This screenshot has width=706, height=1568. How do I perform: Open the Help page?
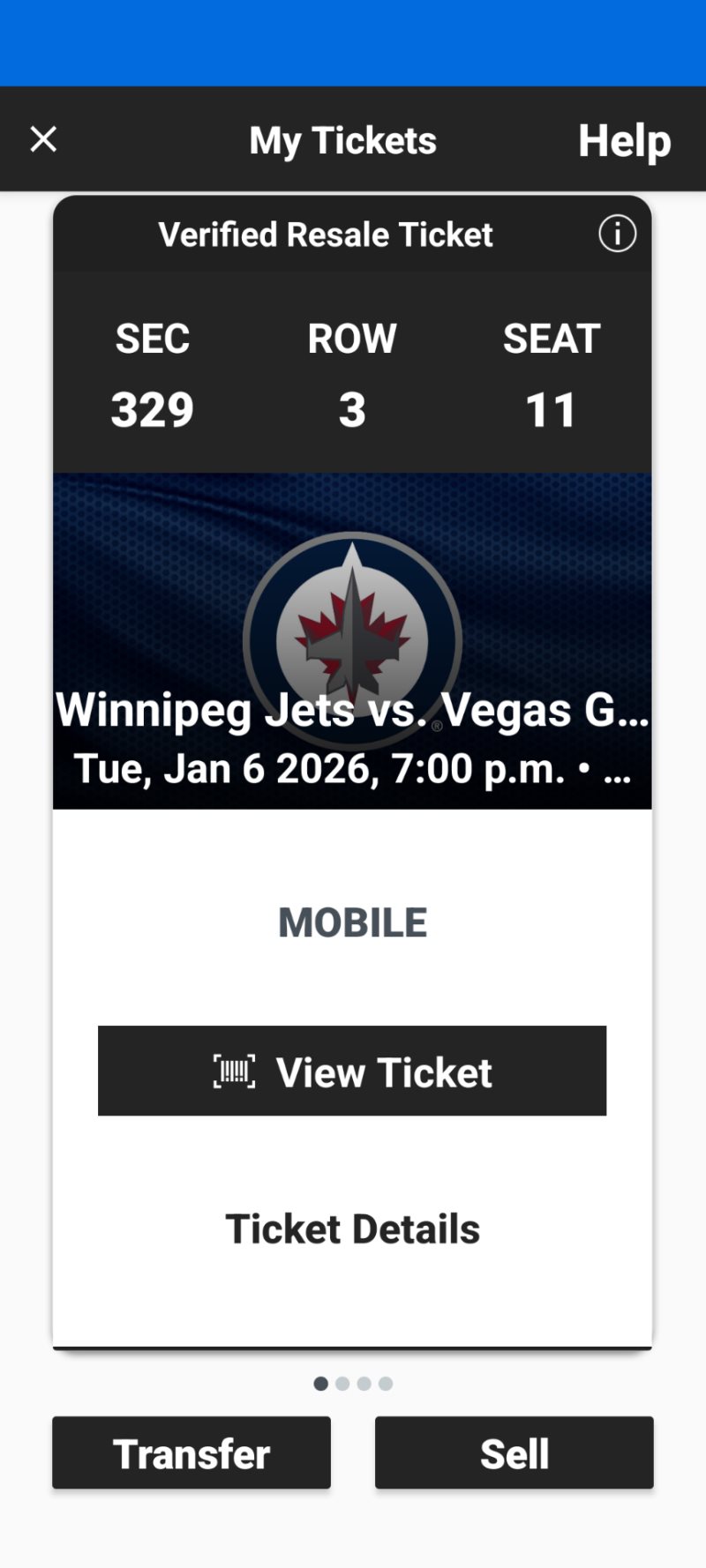(x=624, y=141)
